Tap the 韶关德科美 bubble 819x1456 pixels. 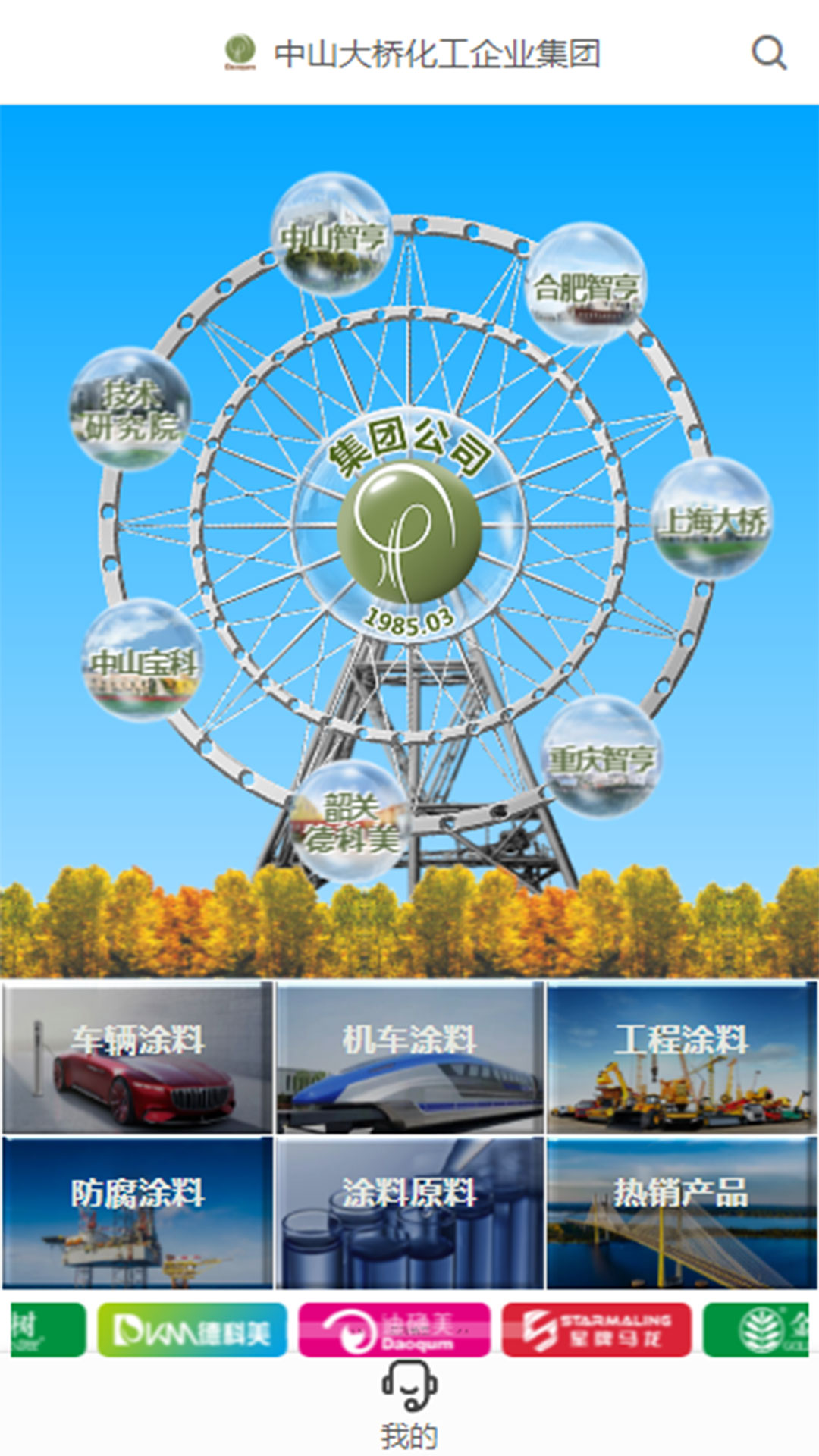coord(351,821)
